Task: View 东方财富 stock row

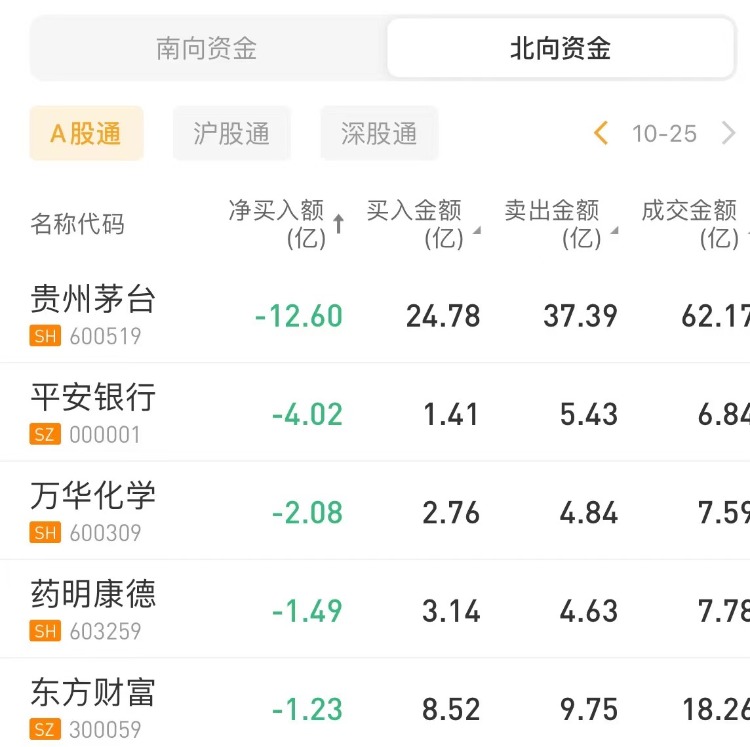Action: (93, 706)
